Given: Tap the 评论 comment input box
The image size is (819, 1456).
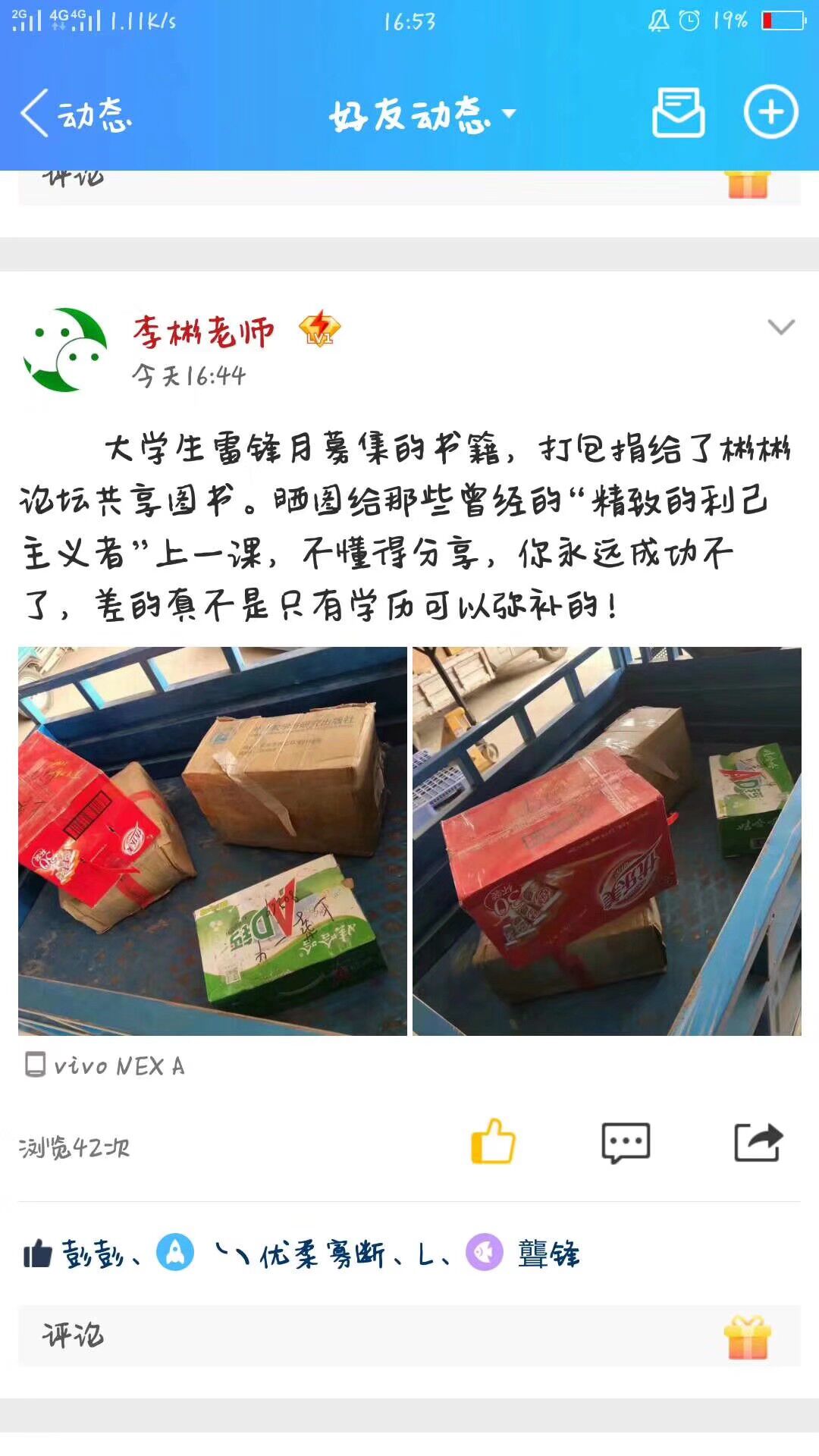Looking at the screenshot, I should coord(364,1335).
